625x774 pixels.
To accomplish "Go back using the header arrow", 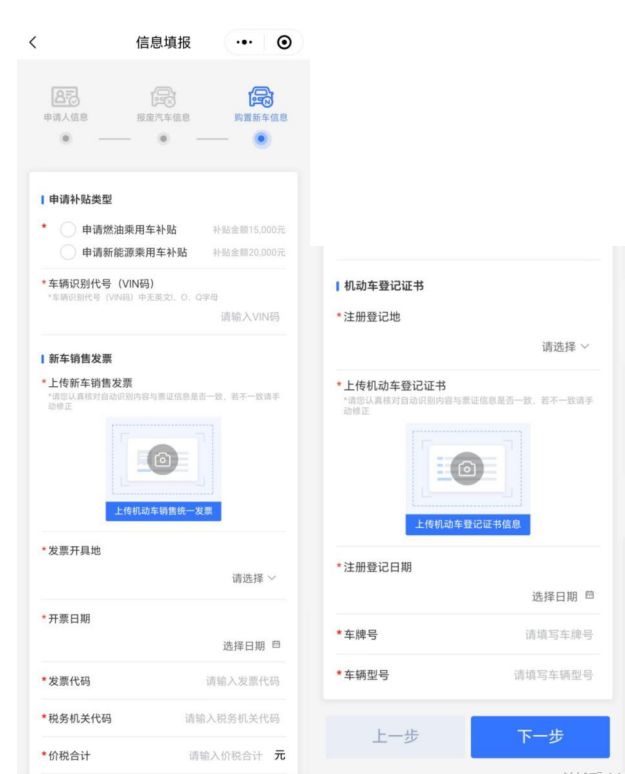I will (x=32, y=43).
